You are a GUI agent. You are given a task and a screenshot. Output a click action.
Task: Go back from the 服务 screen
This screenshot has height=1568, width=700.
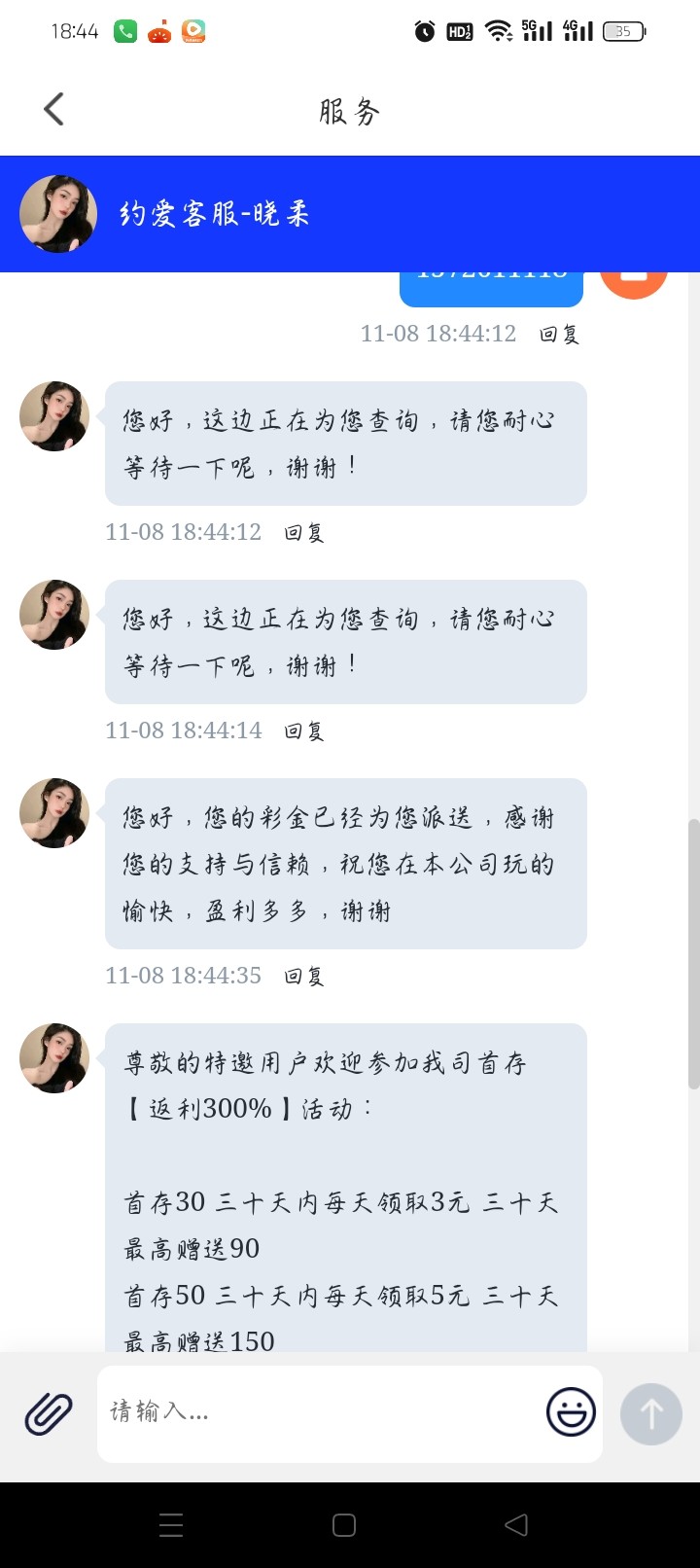point(54,109)
